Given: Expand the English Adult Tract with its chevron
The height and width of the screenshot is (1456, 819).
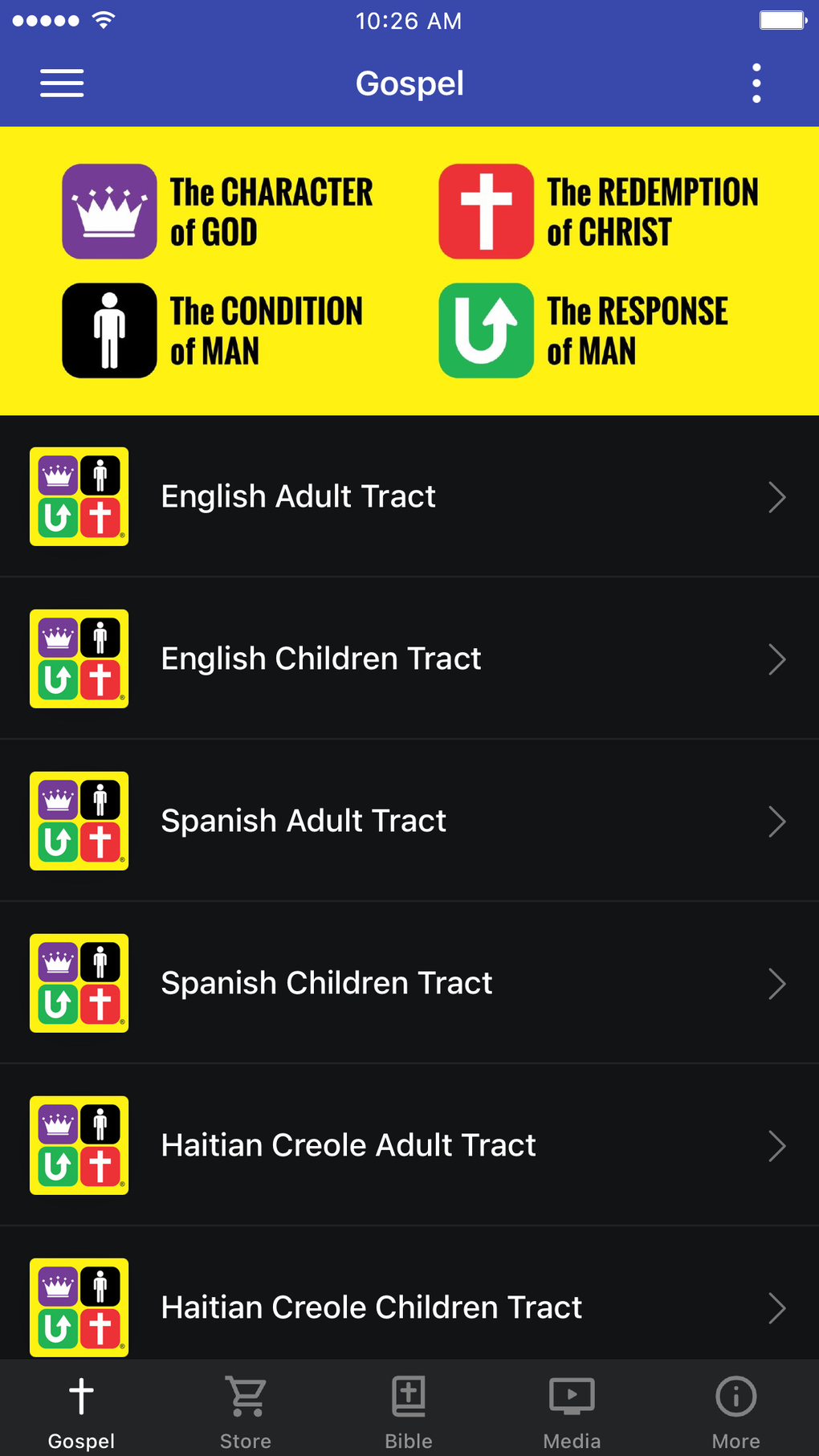Looking at the screenshot, I should 776,497.
